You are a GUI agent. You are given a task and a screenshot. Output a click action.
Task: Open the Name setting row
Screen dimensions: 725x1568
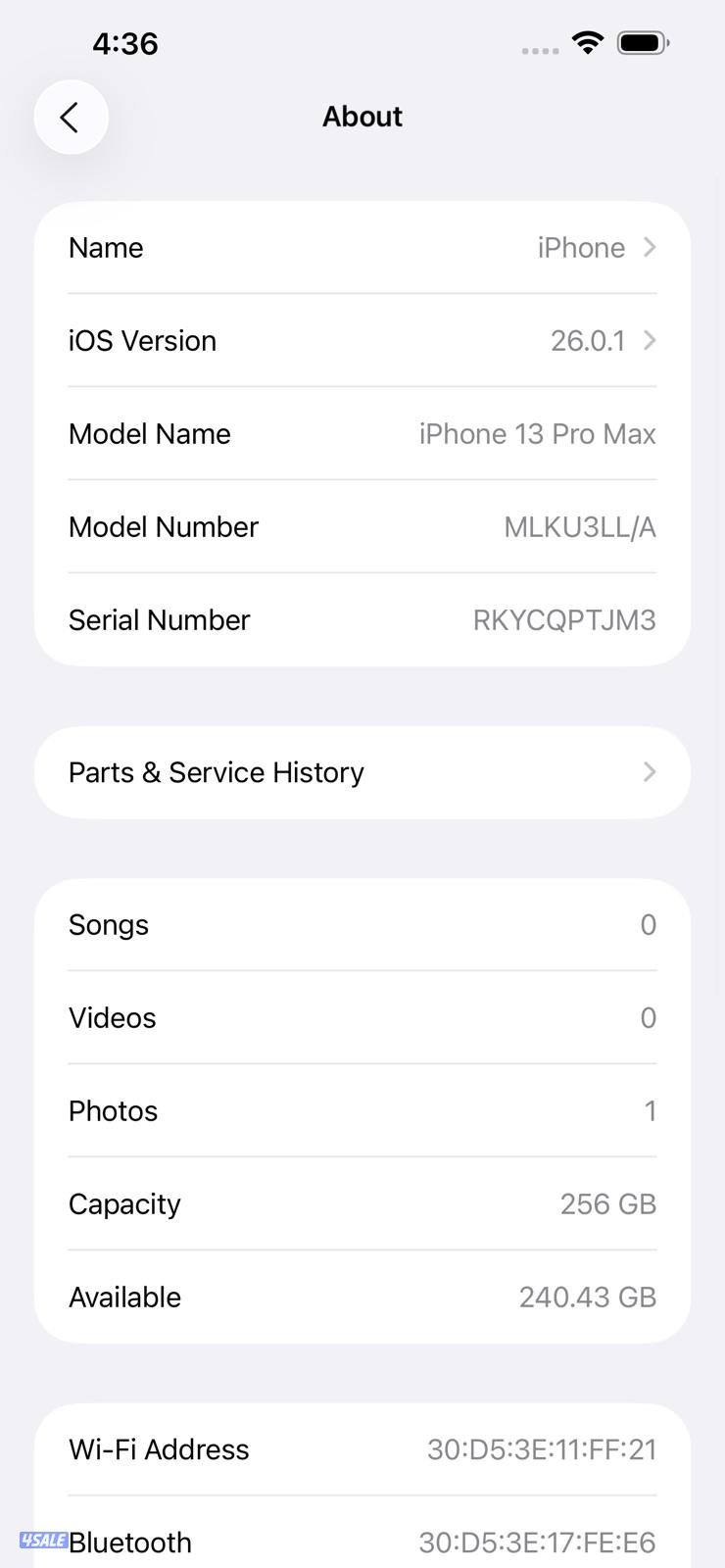362,248
